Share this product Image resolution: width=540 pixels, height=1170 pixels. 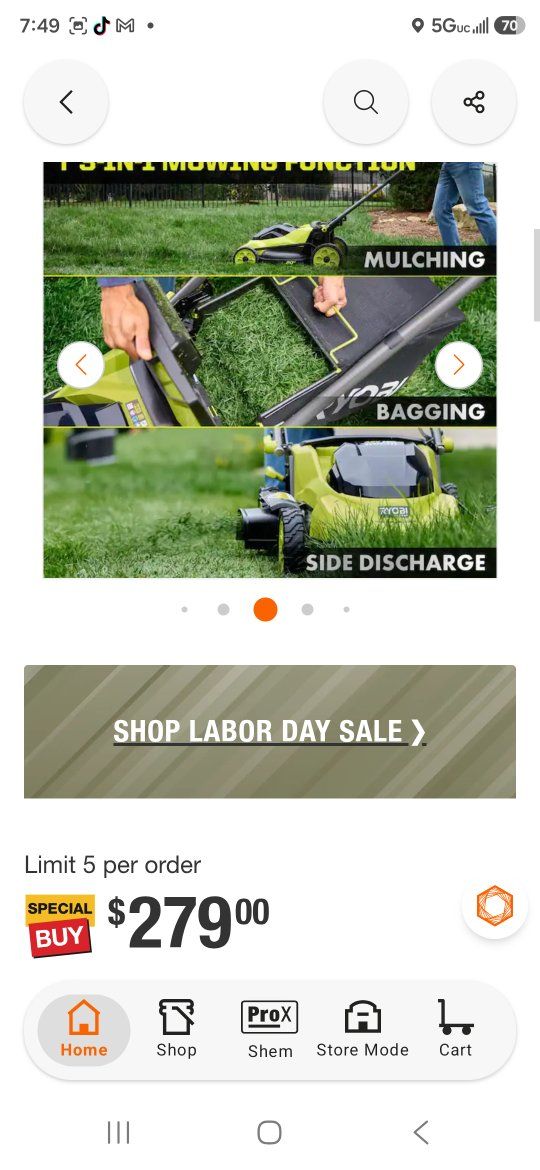click(x=474, y=102)
